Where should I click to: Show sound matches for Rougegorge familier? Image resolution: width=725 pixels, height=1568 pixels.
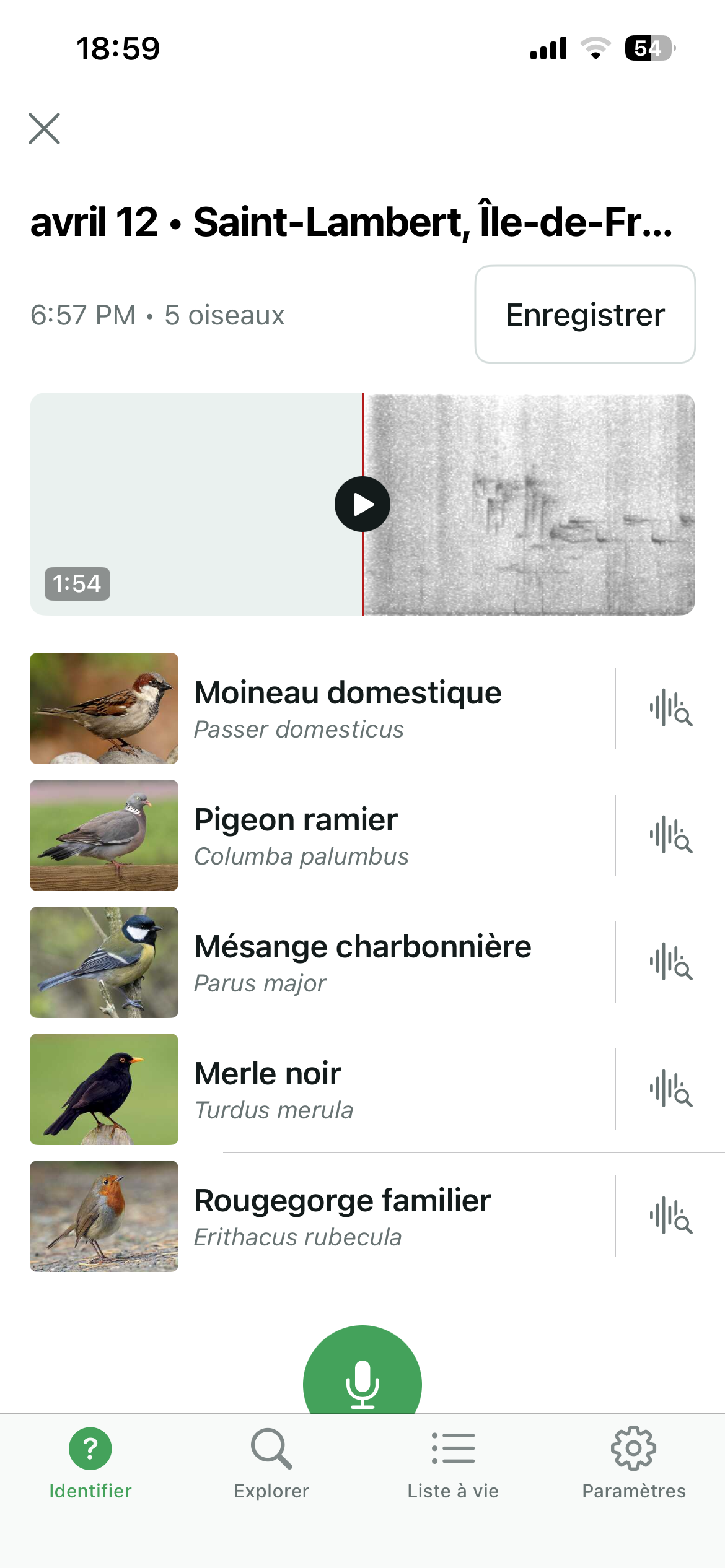670,1216
